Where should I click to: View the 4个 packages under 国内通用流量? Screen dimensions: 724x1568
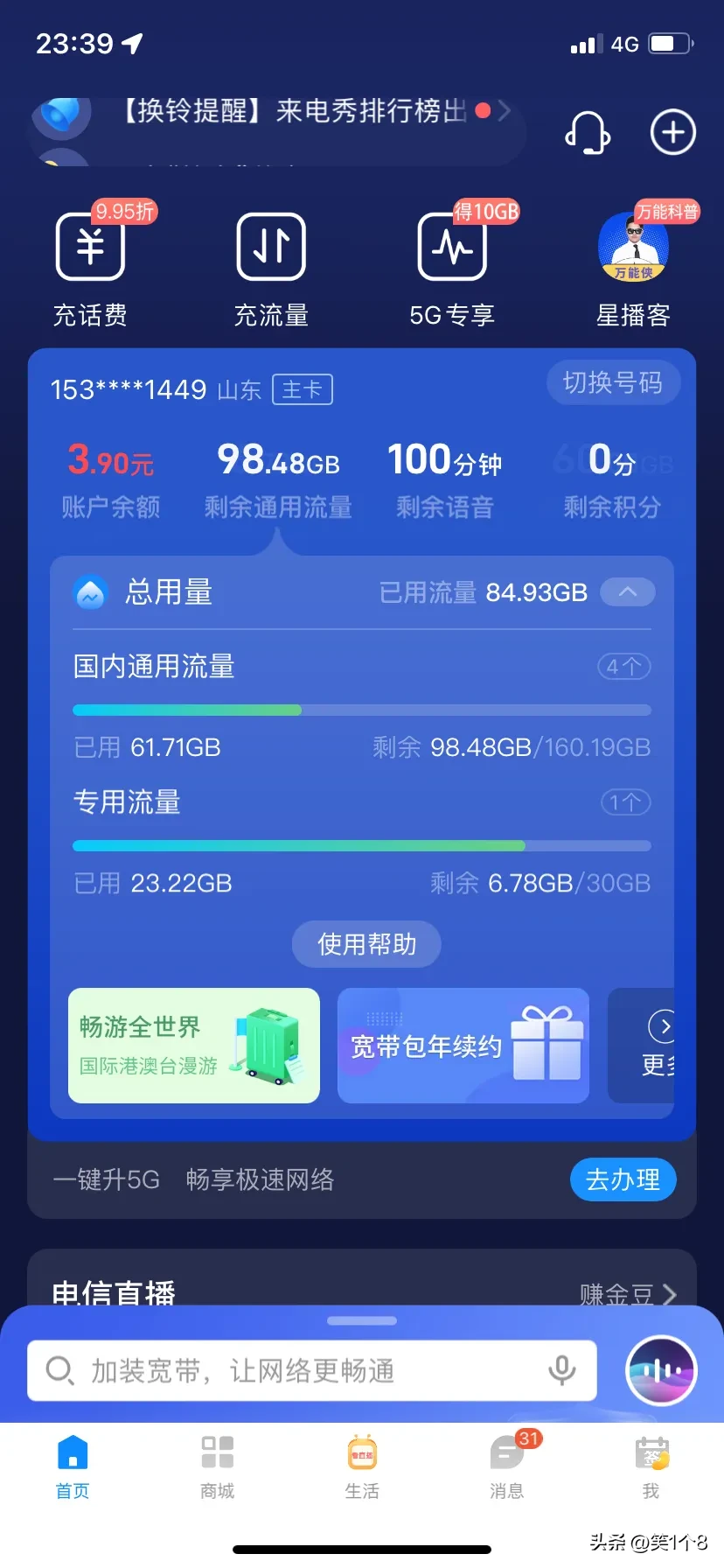[x=623, y=667]
